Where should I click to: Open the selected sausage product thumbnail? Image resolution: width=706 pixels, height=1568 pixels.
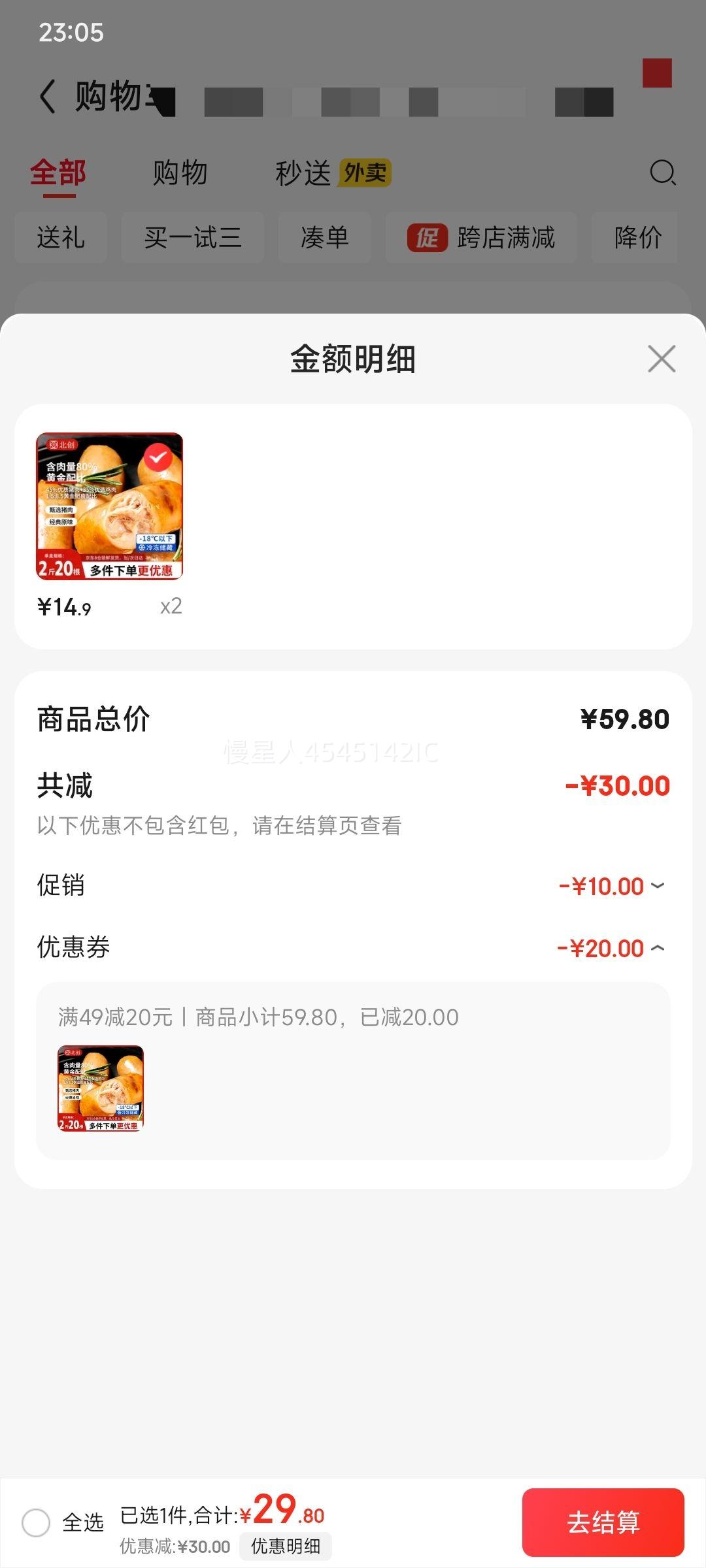[x=109, y=506]
